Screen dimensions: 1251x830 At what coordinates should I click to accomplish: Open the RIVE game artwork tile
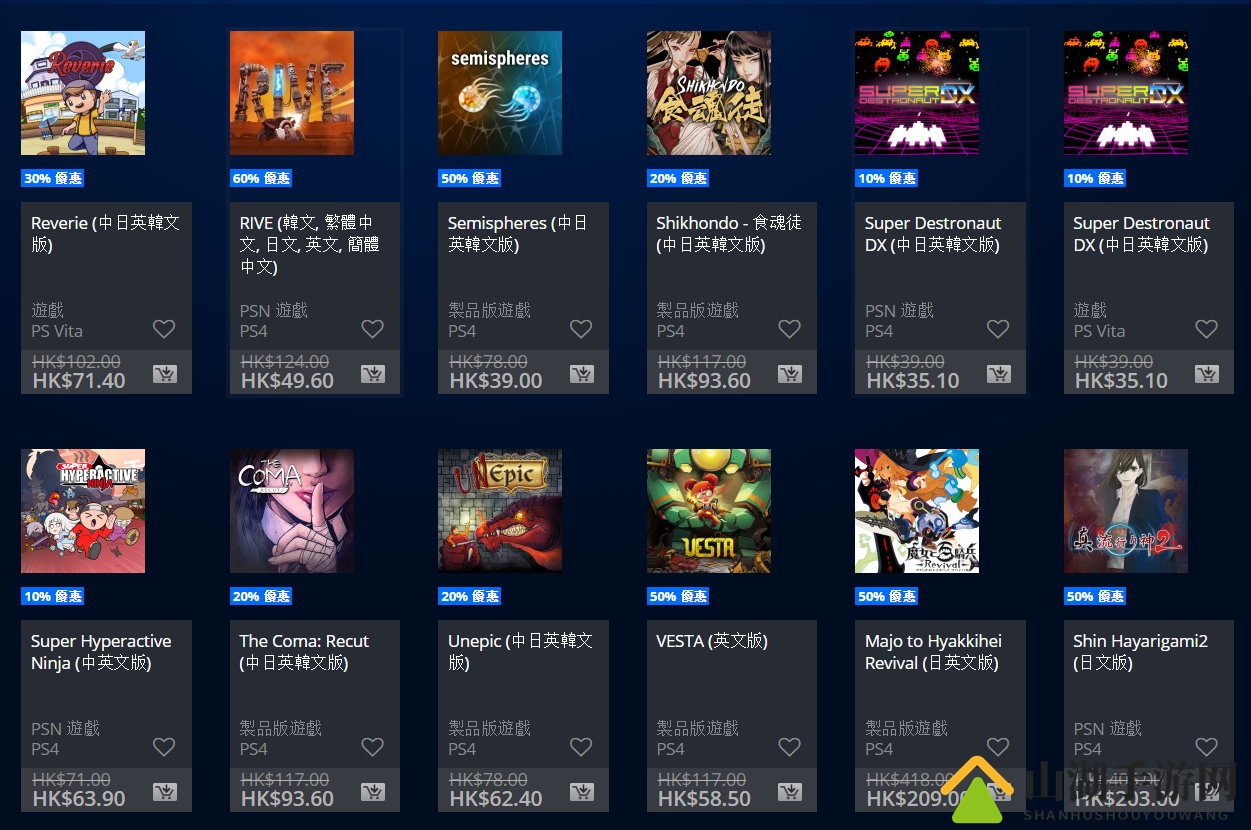pyautogui.click(x=292, y=93)
